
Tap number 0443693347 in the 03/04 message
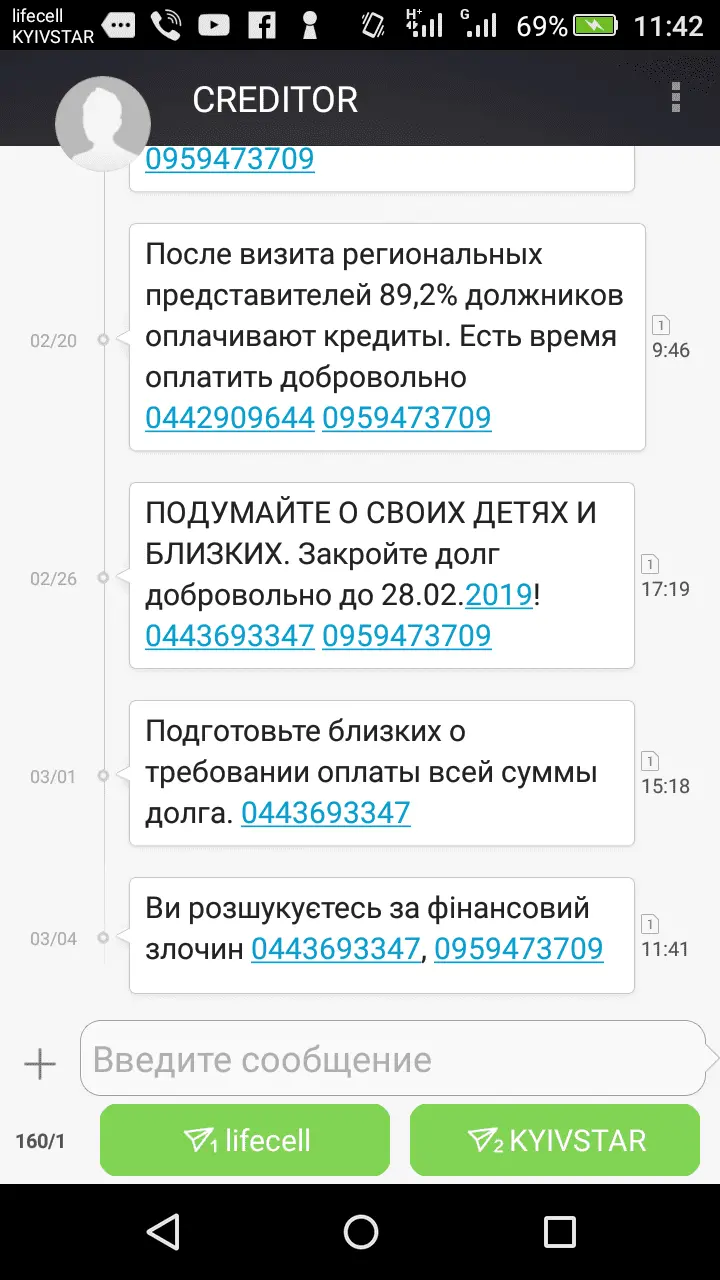(x=336, y=948)
